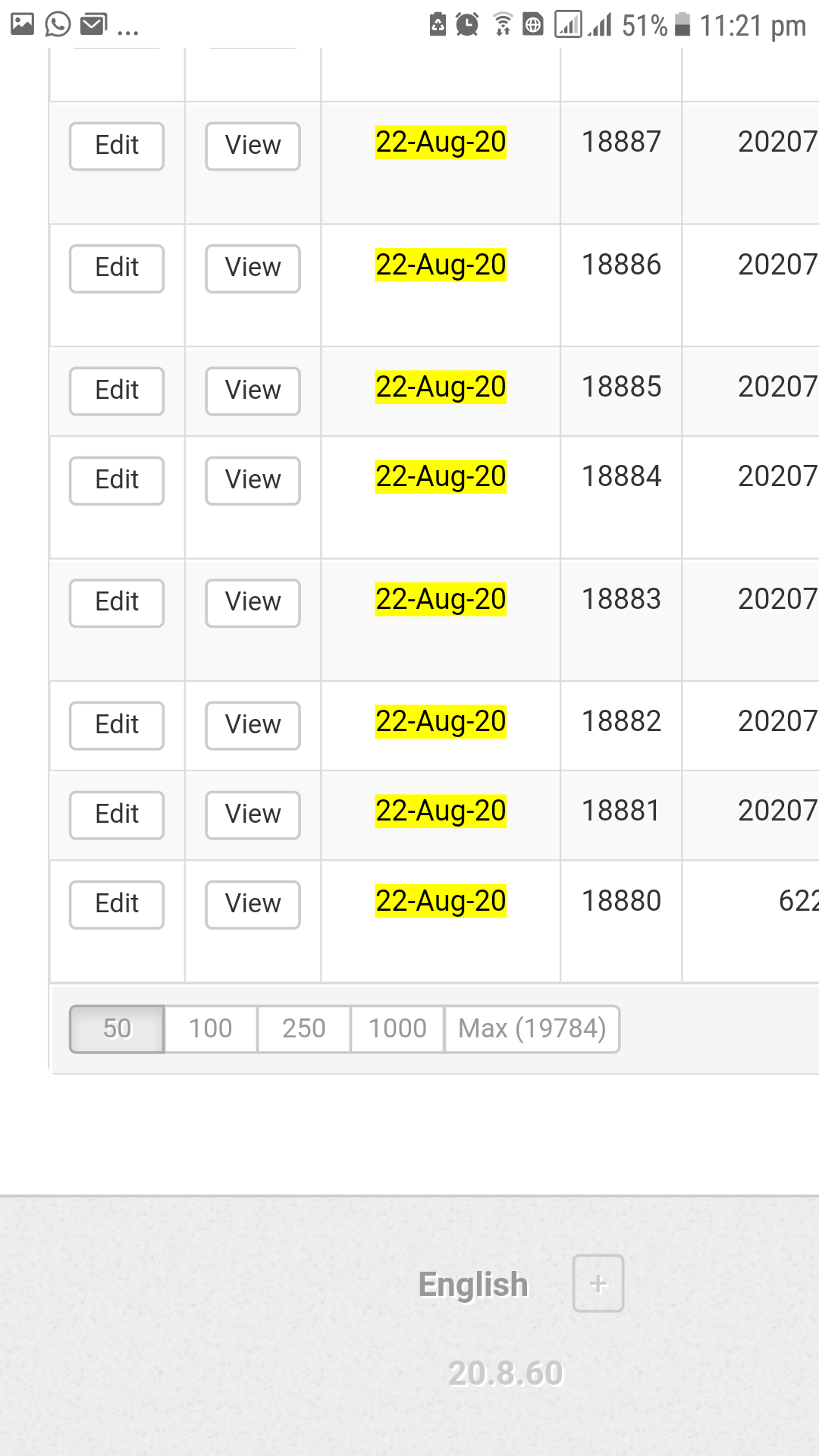The image size is (819, 1456).
Task: Edit row 18885
Action: click(x=117, y=391)
